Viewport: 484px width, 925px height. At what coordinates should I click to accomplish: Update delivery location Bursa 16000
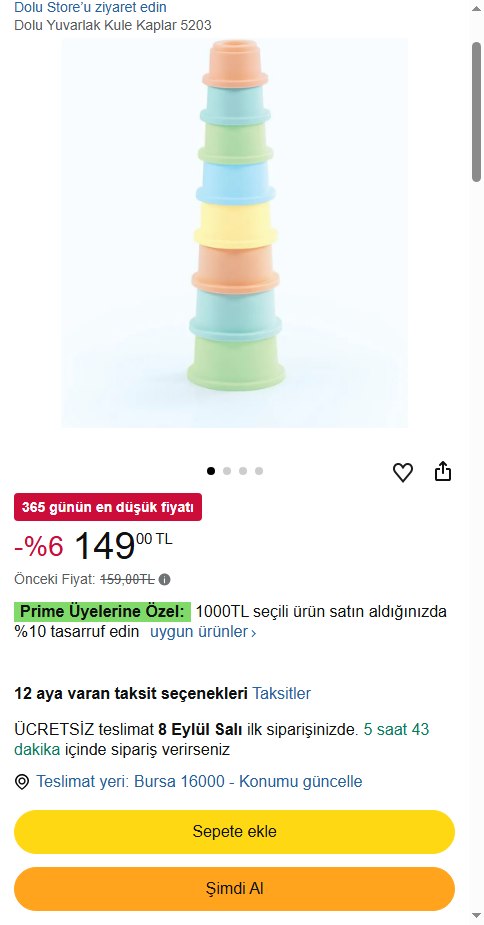click(x=199, y=782)
